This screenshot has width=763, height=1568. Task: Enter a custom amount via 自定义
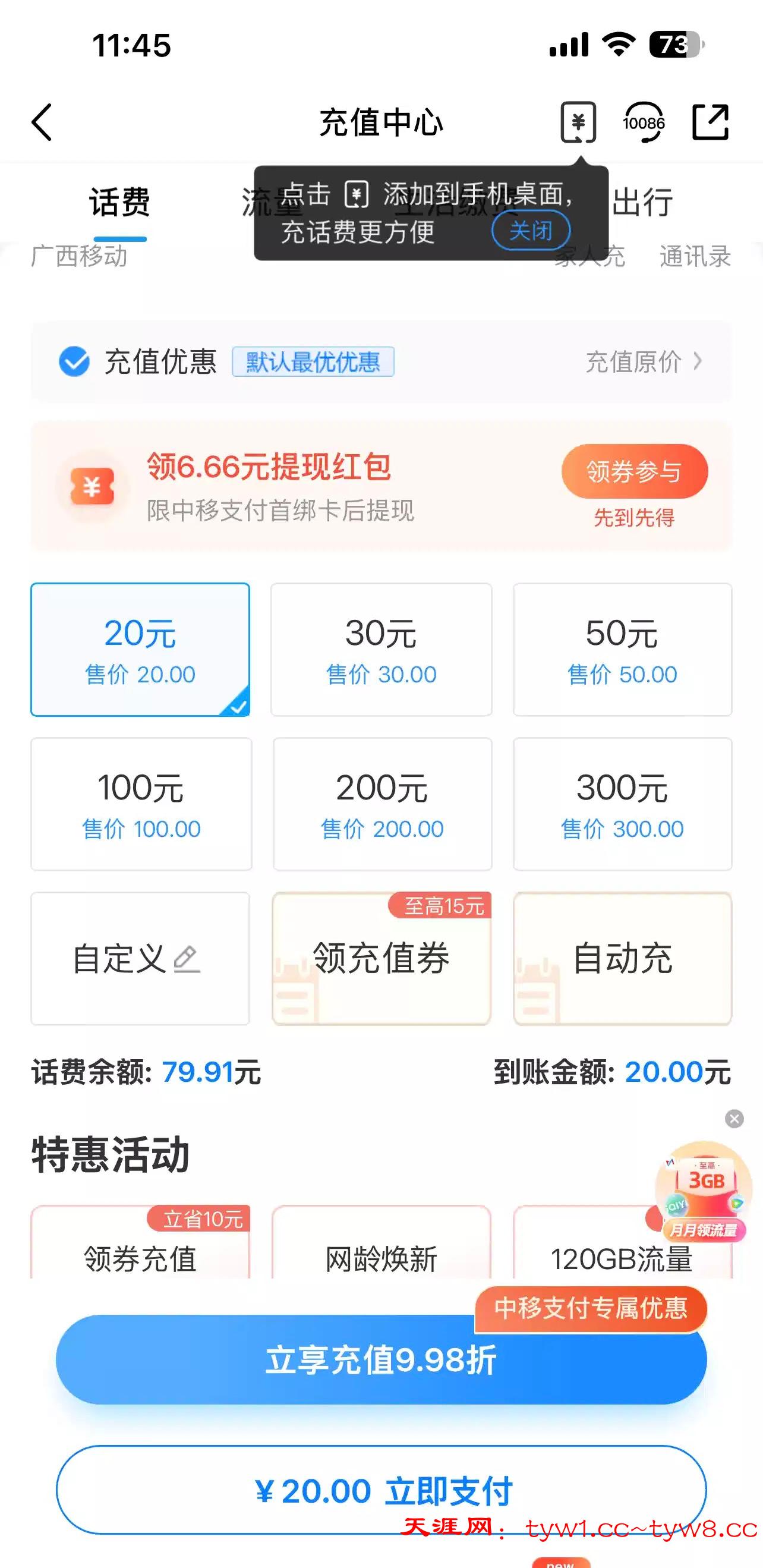141,958
